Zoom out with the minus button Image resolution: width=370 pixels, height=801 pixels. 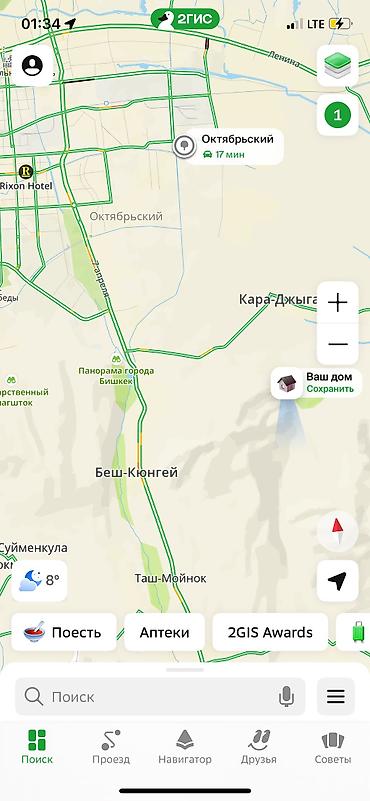(x=337, y=344)
